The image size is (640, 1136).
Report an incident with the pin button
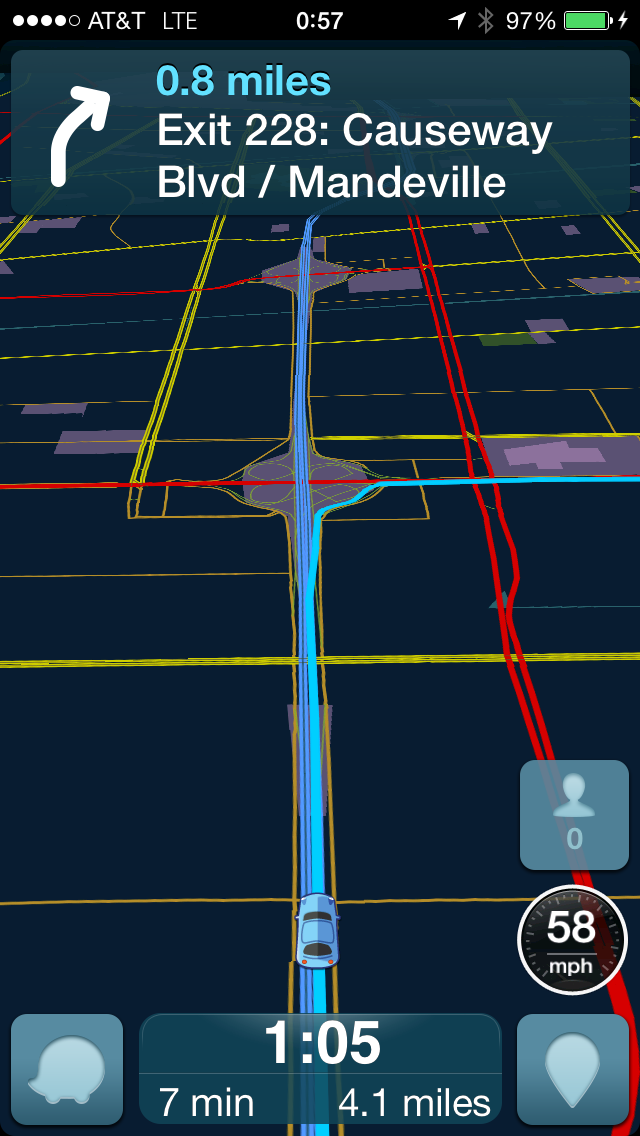point(573,1069)
